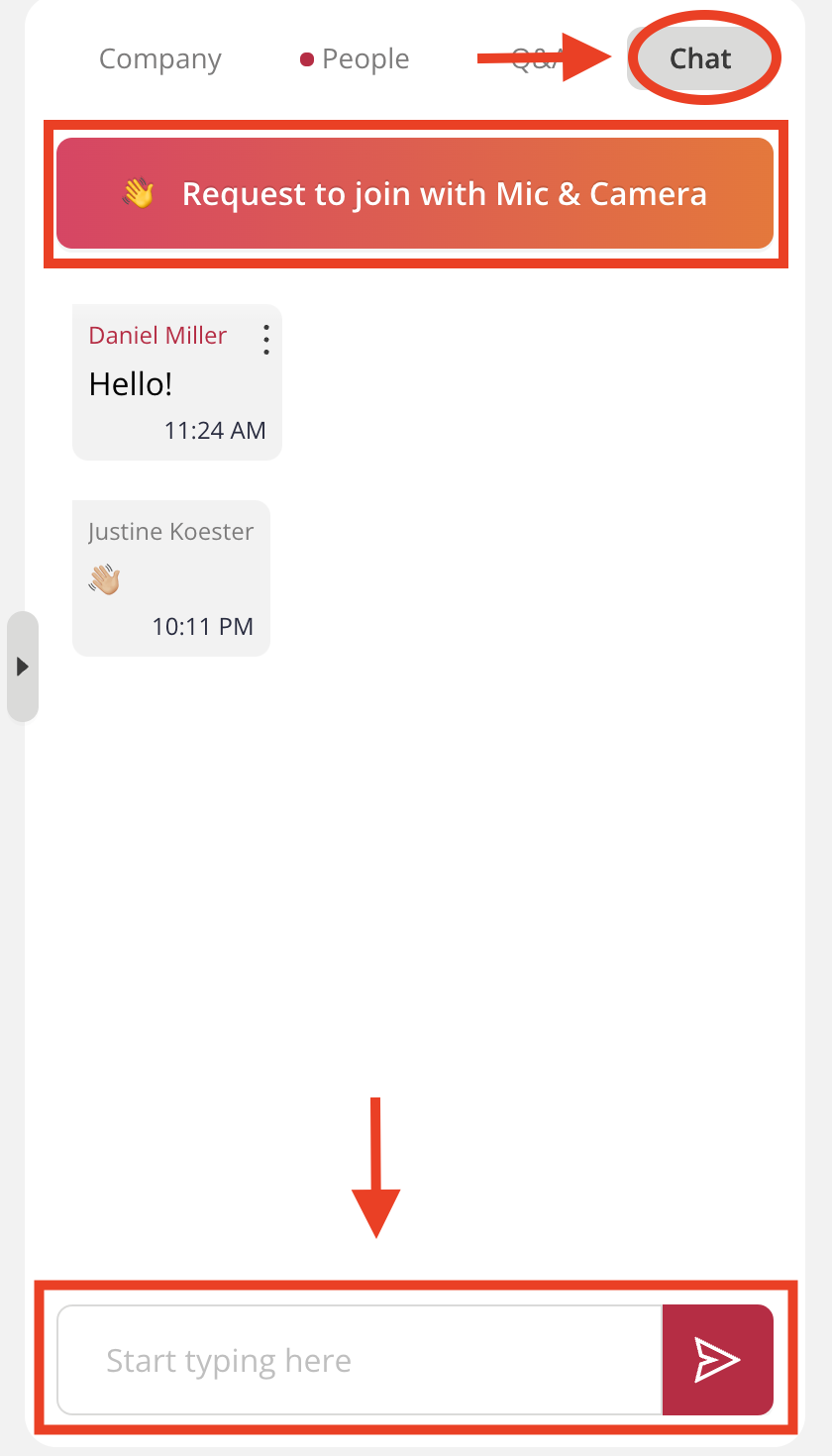Select the Chat tab
Viewport: 832px width, 1456px height.
click(700, 58)
